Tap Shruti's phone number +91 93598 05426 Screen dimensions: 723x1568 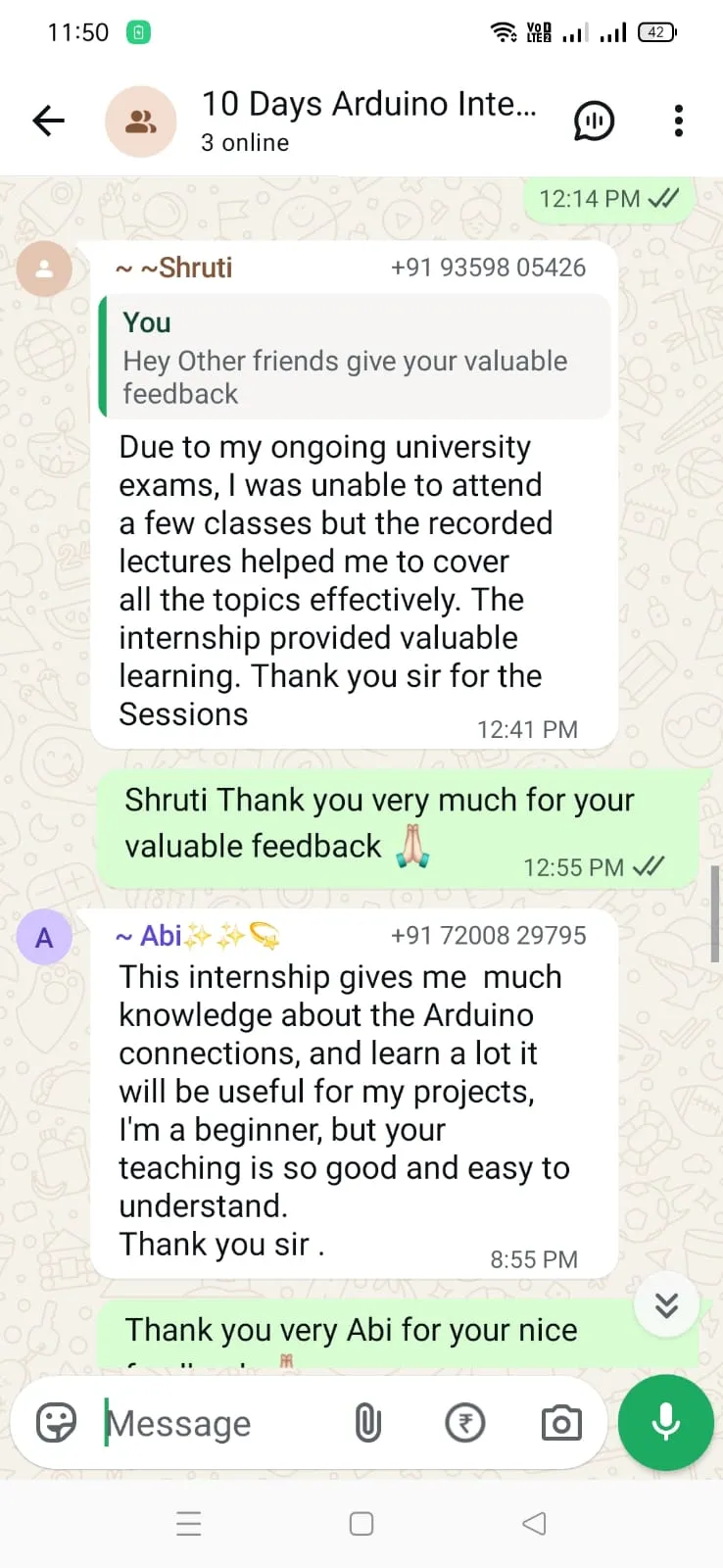(x=488, y=268)
